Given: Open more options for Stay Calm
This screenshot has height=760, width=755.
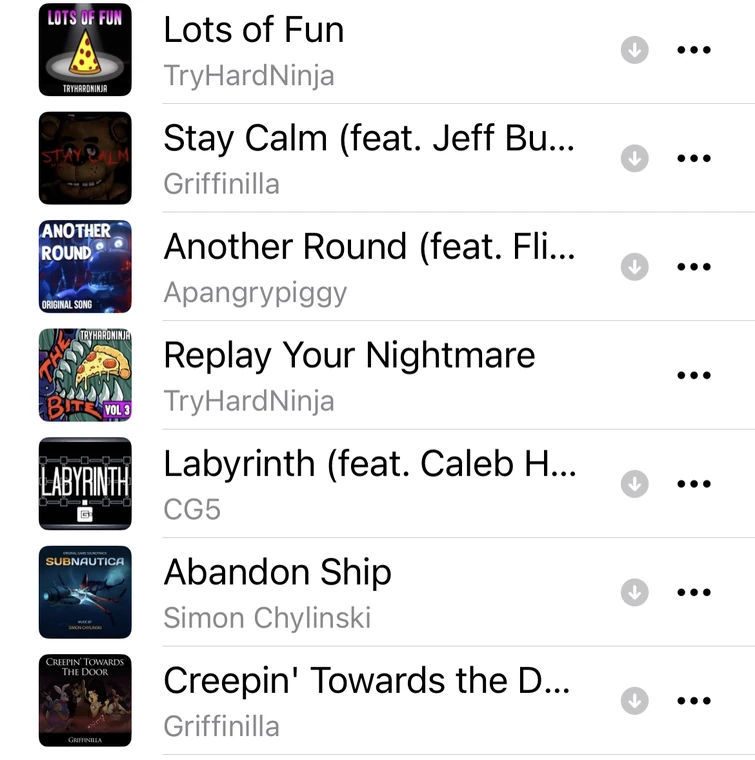Looking at the screenshot, I should click(694, 158).
